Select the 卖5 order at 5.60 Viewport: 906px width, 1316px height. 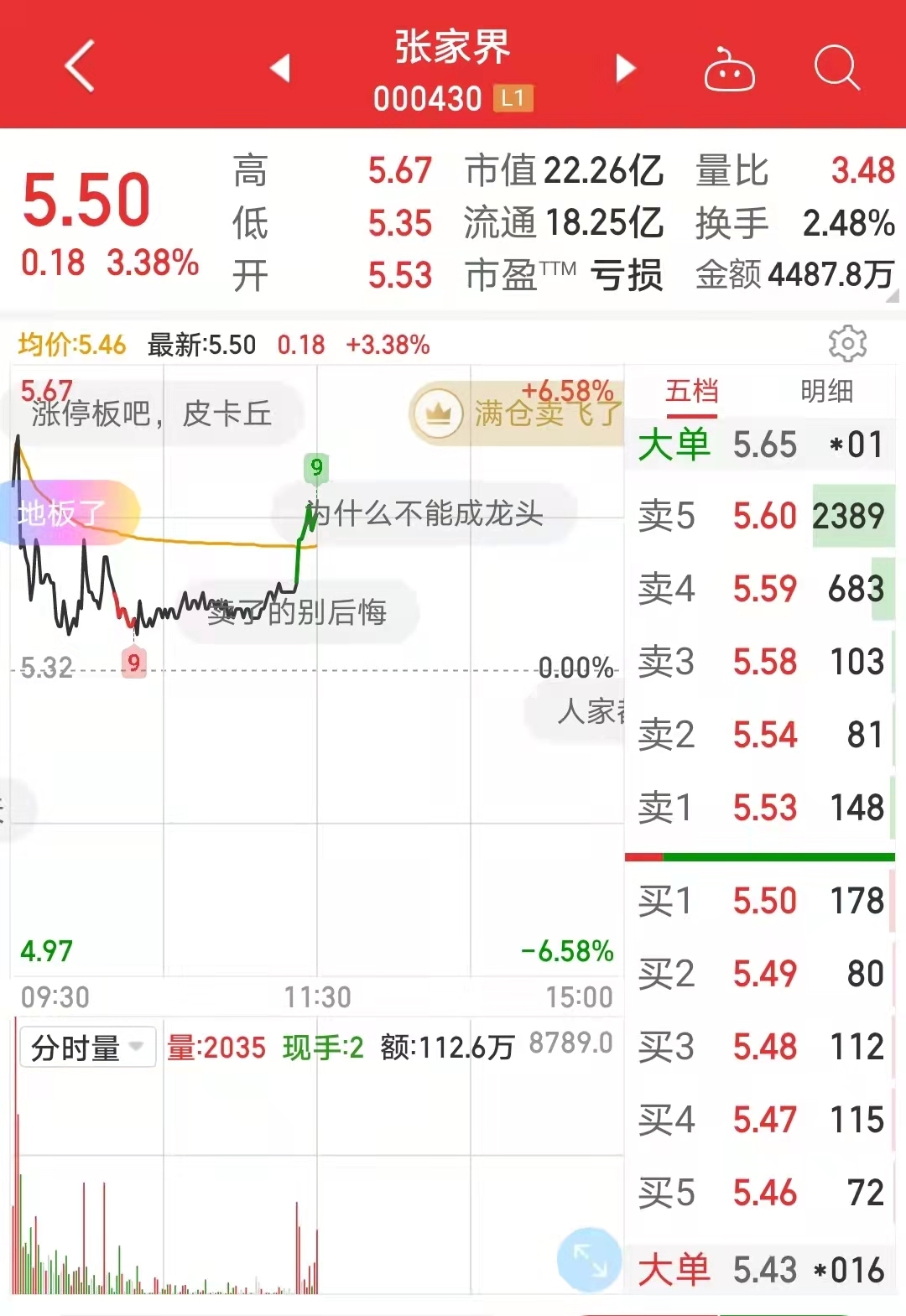pyautogui.click(x=760, y=516)
